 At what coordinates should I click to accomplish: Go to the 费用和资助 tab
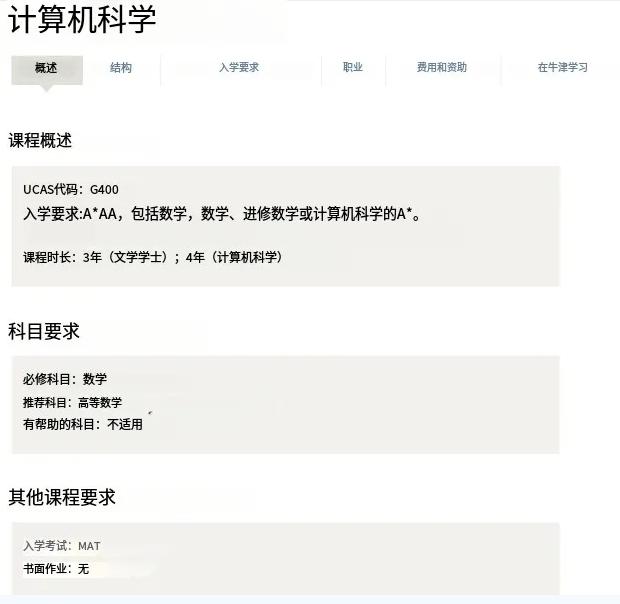pyautogui.click(x=441, y=68)
